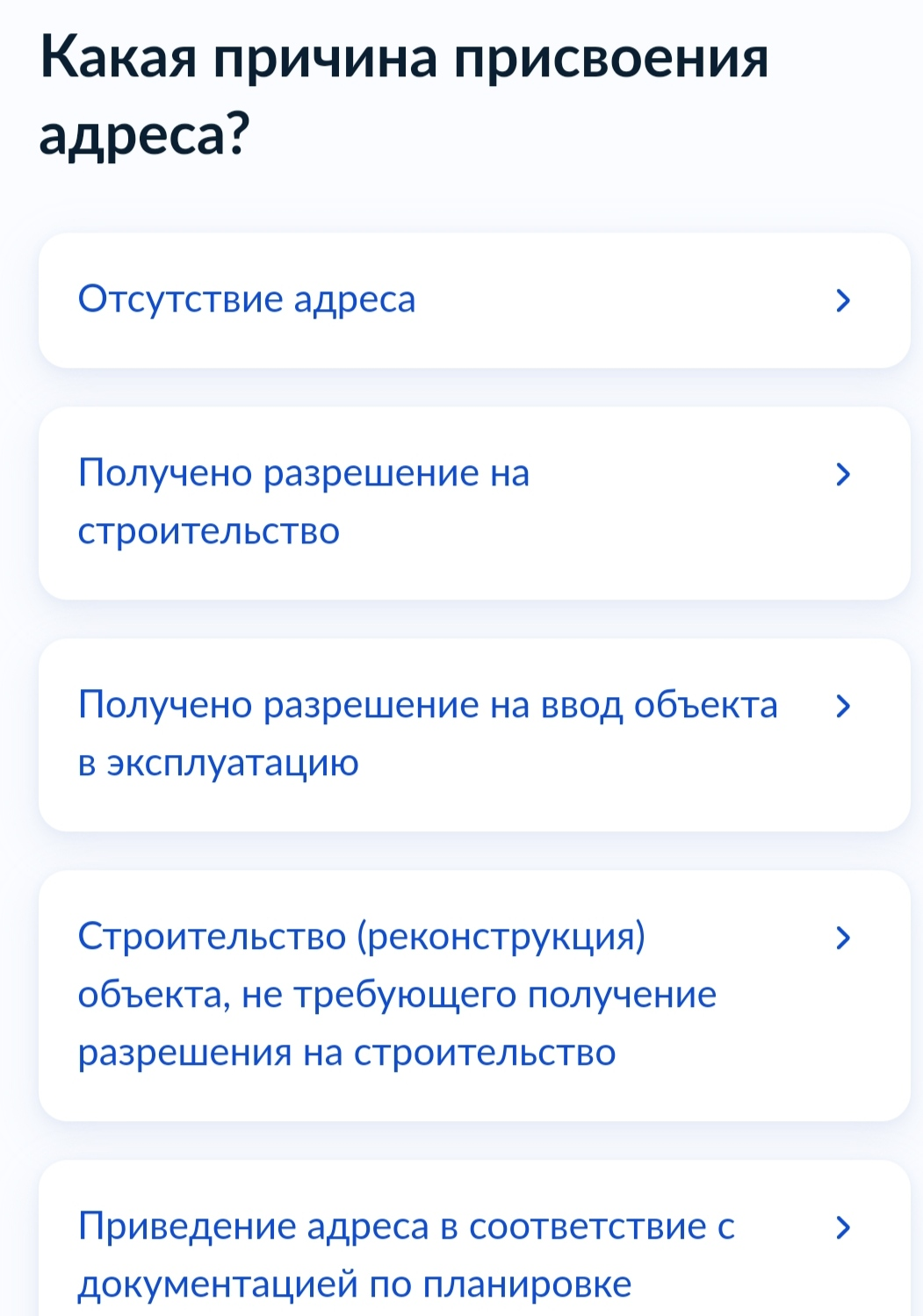
Task: Open 'Получено разрешение на ввод объекта в эксплуатацию'
Action: pos(474,734)
